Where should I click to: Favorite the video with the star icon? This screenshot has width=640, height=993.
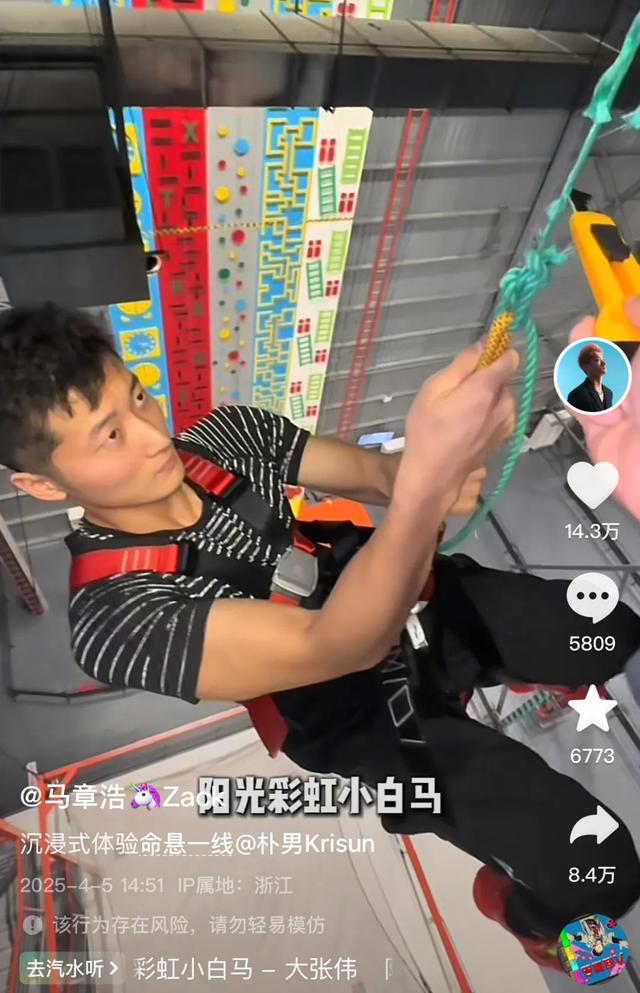coord(592,709)
